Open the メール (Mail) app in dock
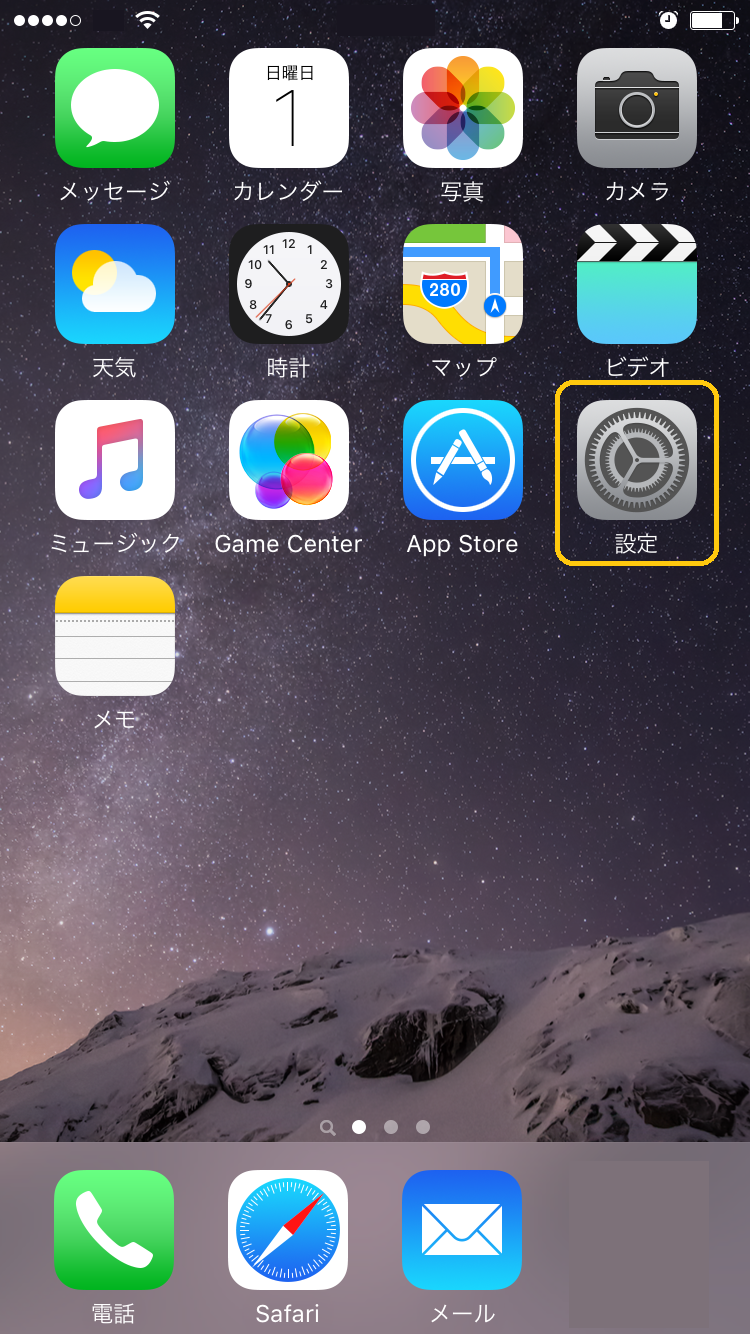 coord(462,1230)
